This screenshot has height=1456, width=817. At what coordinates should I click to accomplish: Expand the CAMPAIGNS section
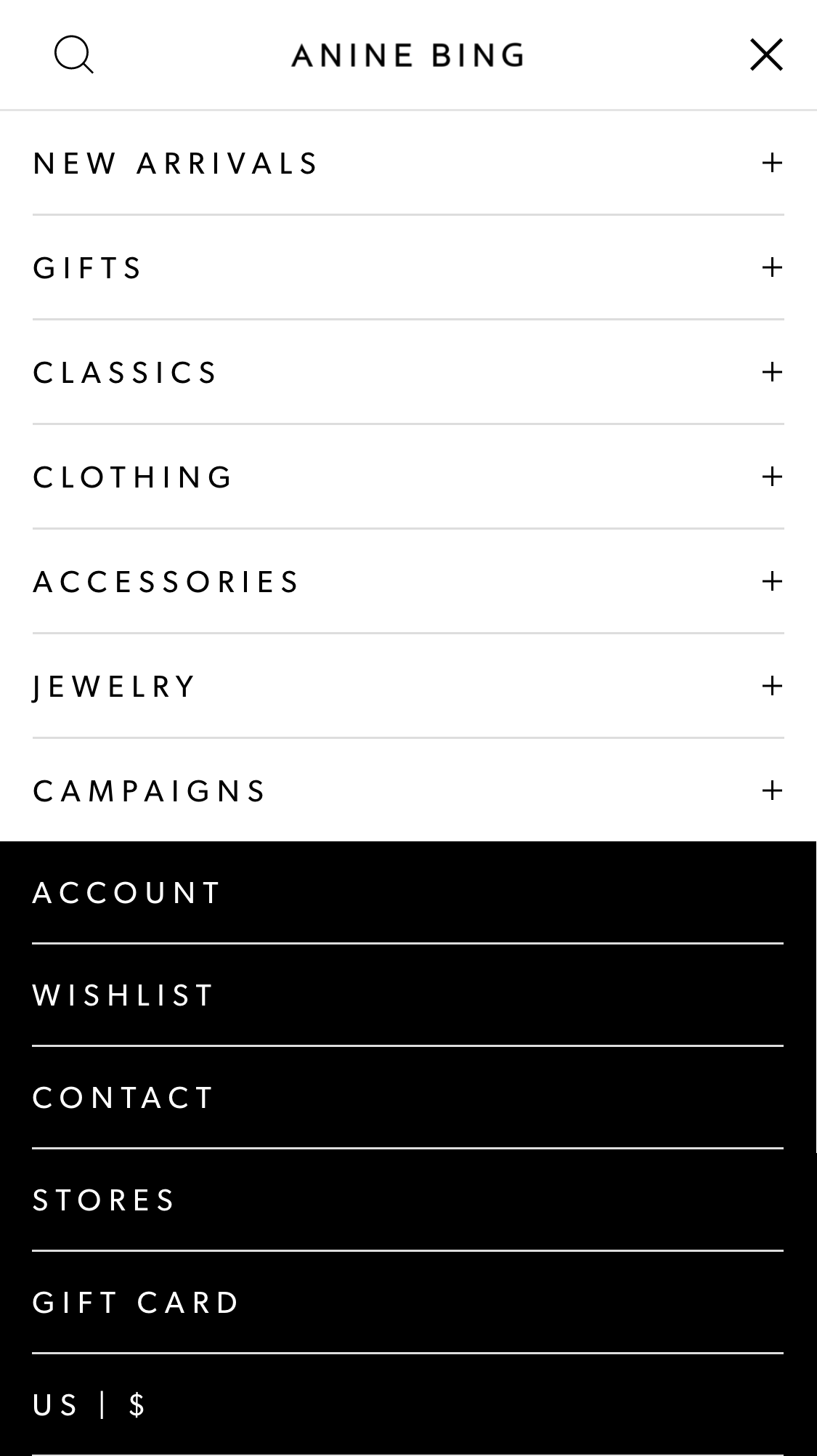click(x=772, y=790)
